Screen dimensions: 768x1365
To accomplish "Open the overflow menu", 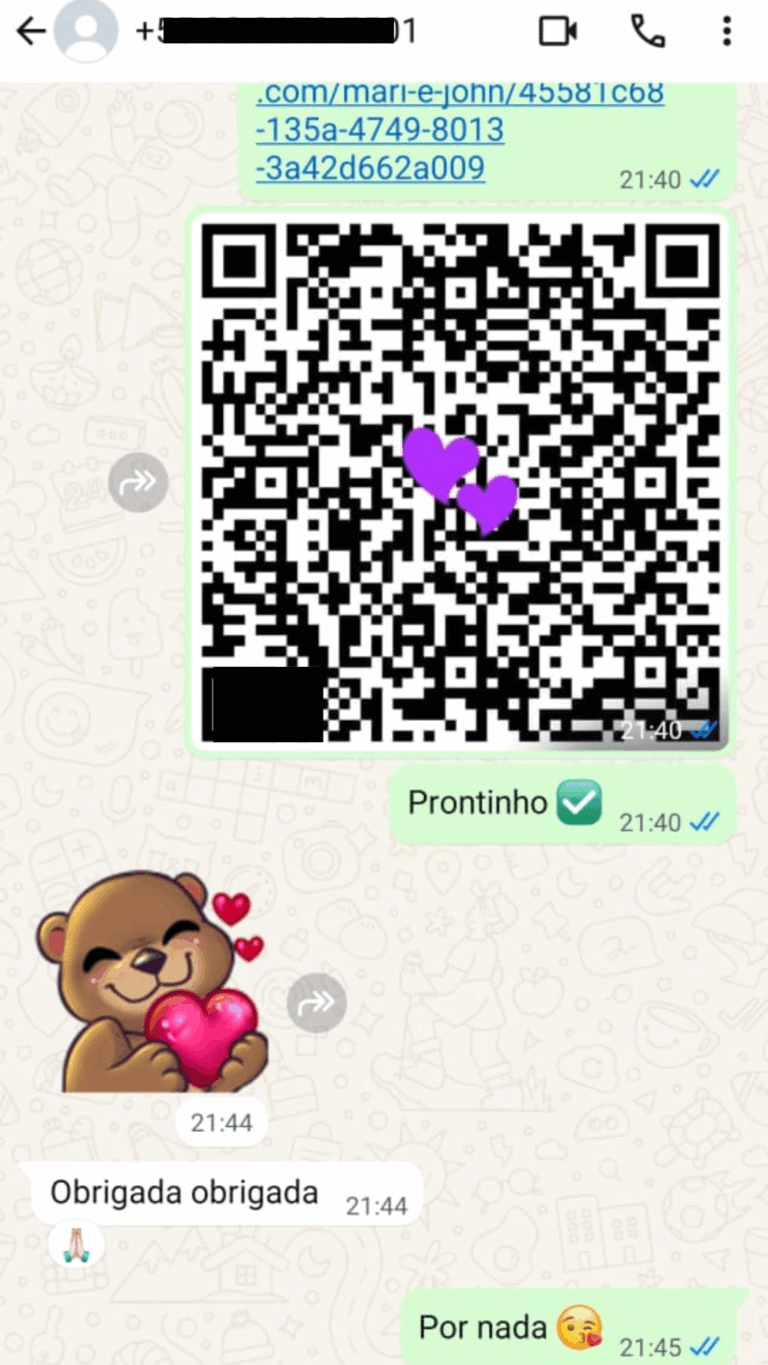I will click(727, 32).
